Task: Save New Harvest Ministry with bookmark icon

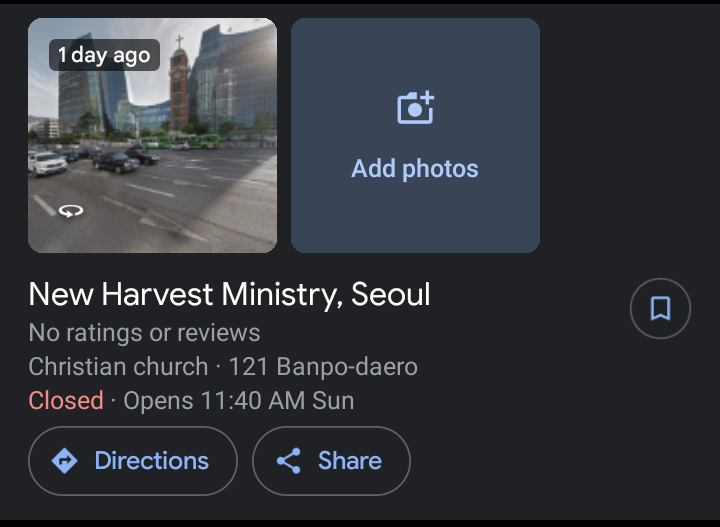Action: (x=660, y=308)
